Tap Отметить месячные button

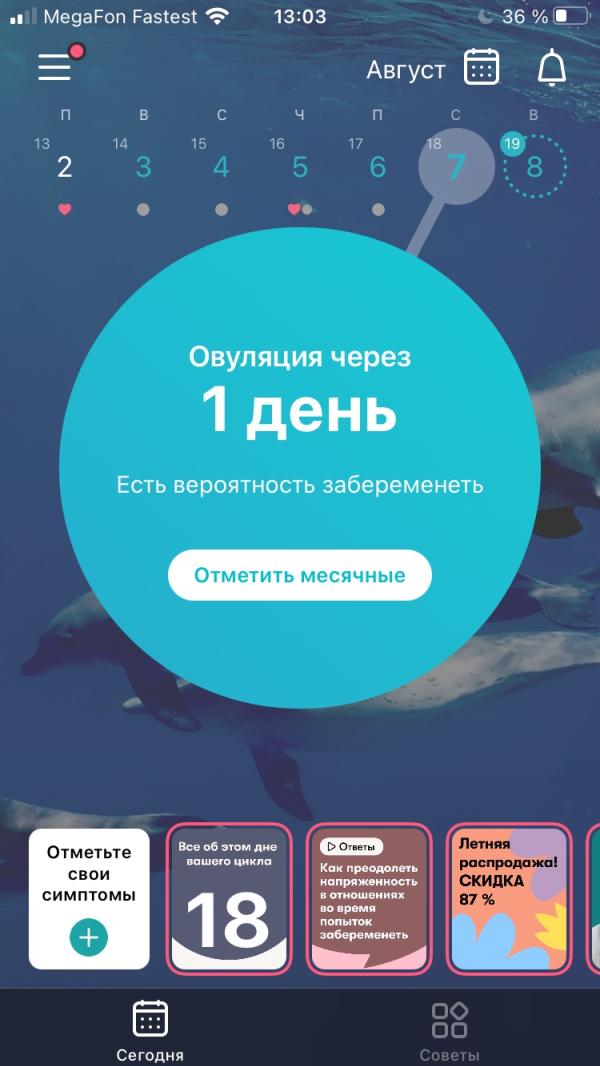coord(300,575)
